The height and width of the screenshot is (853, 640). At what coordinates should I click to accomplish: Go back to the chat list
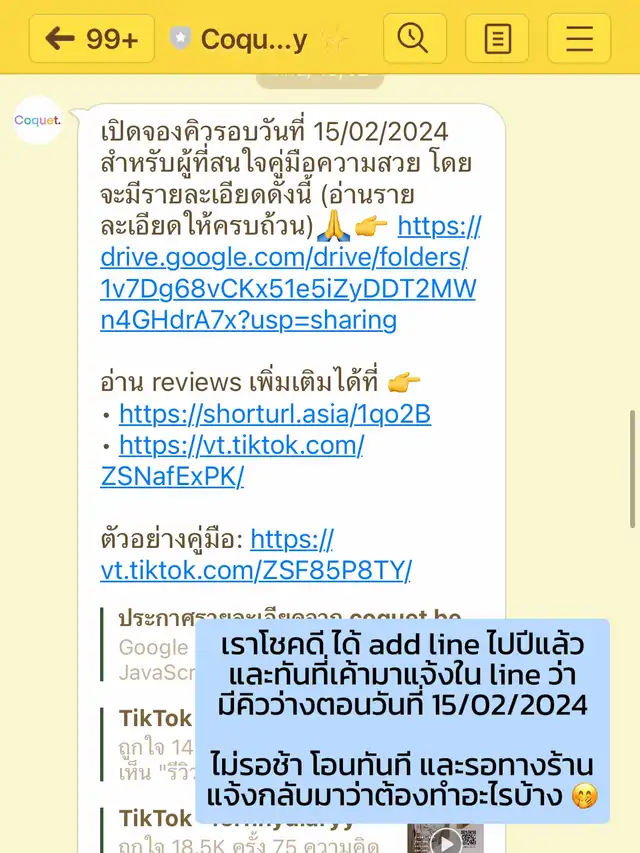point(91,39)
